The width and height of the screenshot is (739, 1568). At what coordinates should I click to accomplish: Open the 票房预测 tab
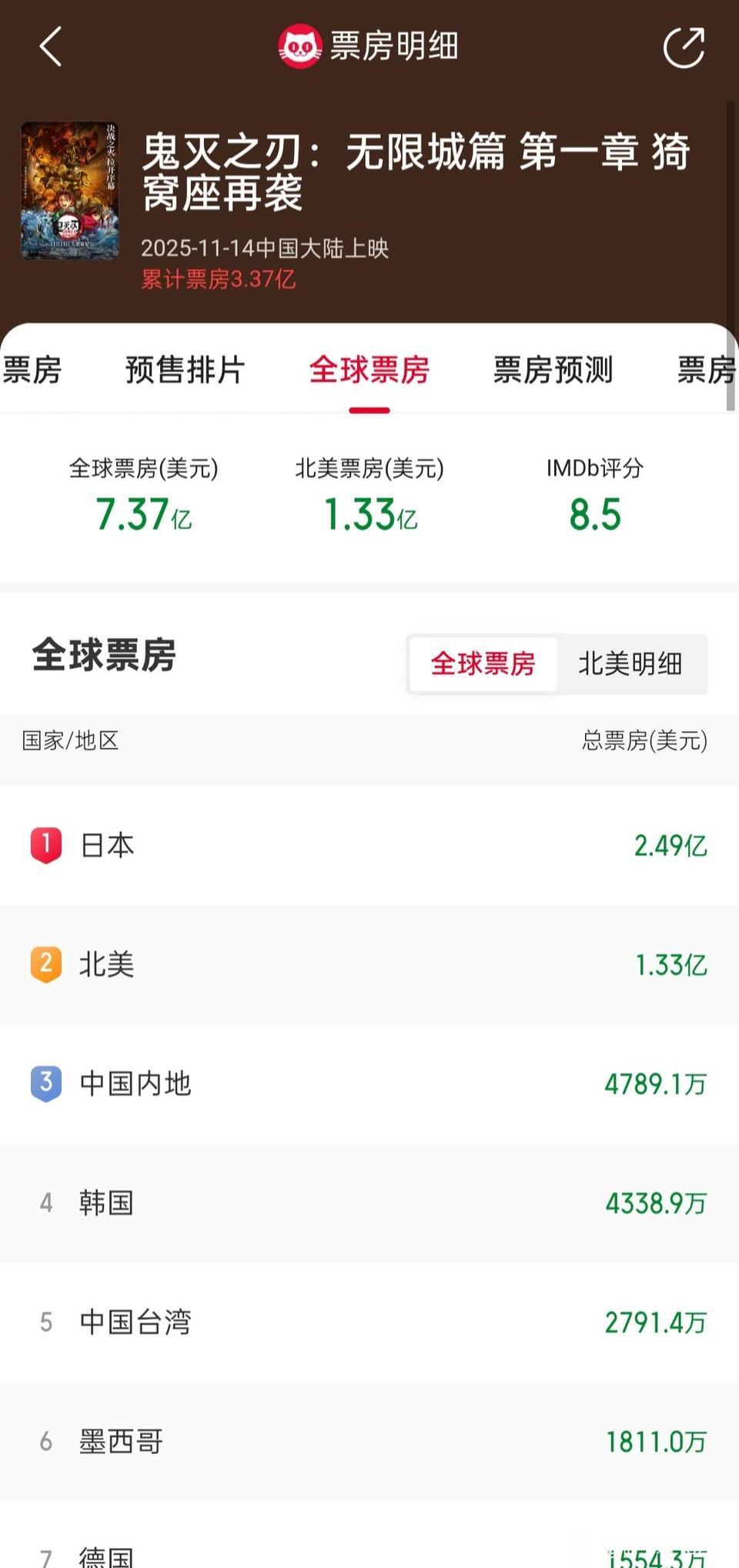(x=553, y=370)
